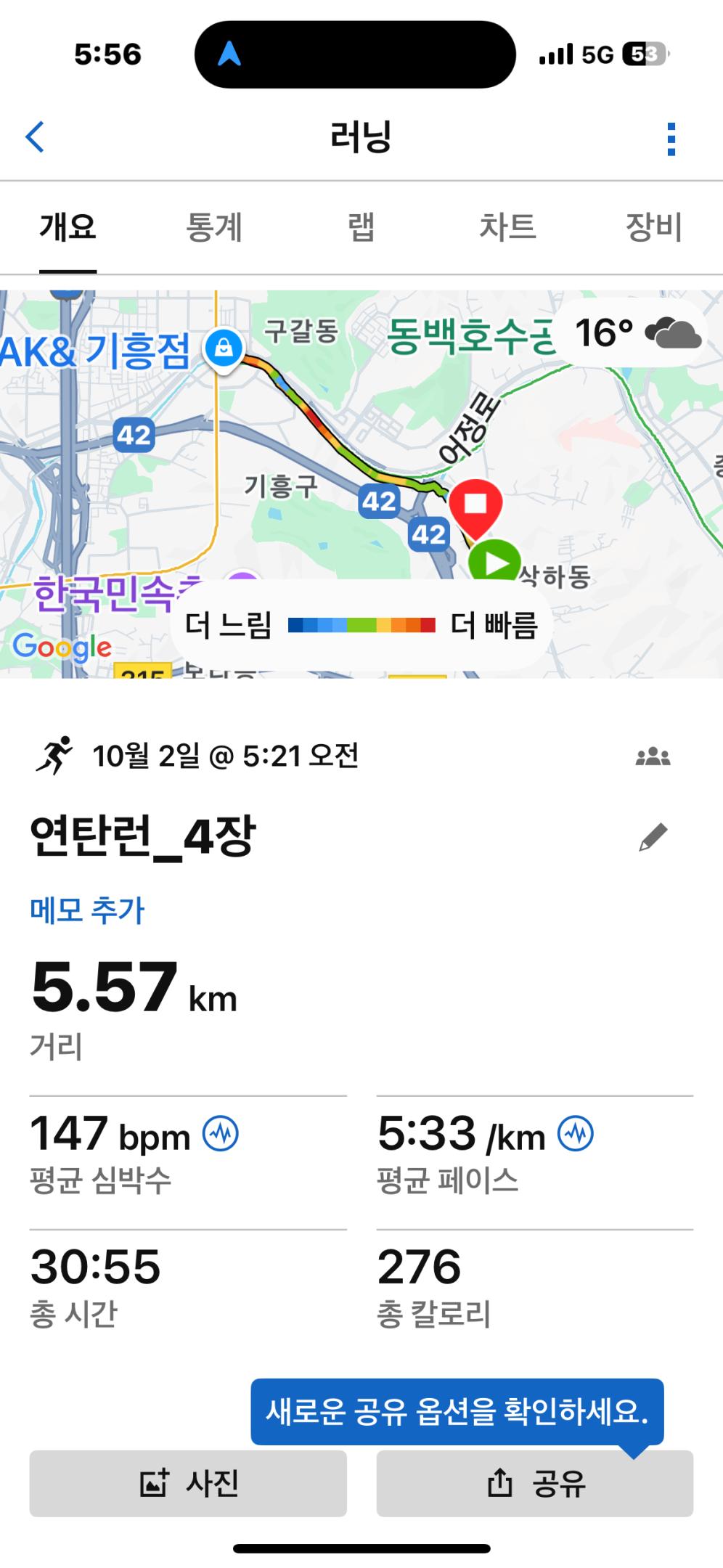Screen dimensions: 723x1568
Task: Open heart rate info icon next to 147 bpm
Action: [x=220, y=1134]
